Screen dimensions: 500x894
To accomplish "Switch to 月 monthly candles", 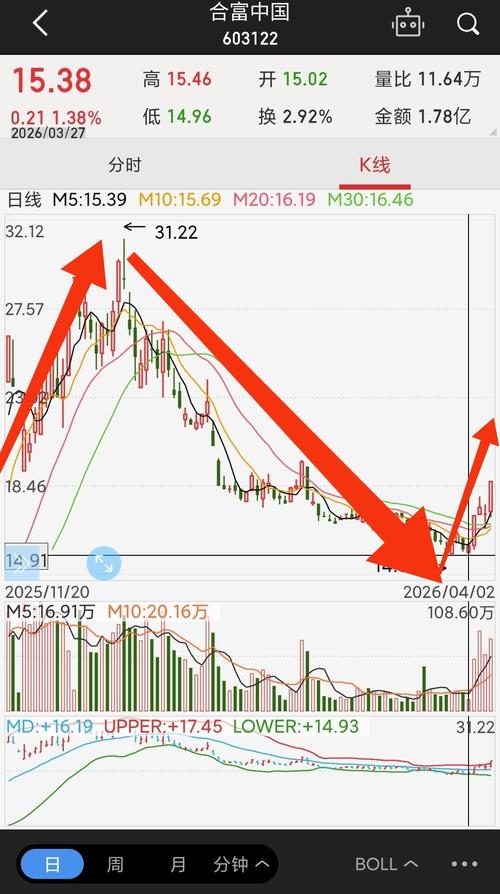I will click(178, 864).
